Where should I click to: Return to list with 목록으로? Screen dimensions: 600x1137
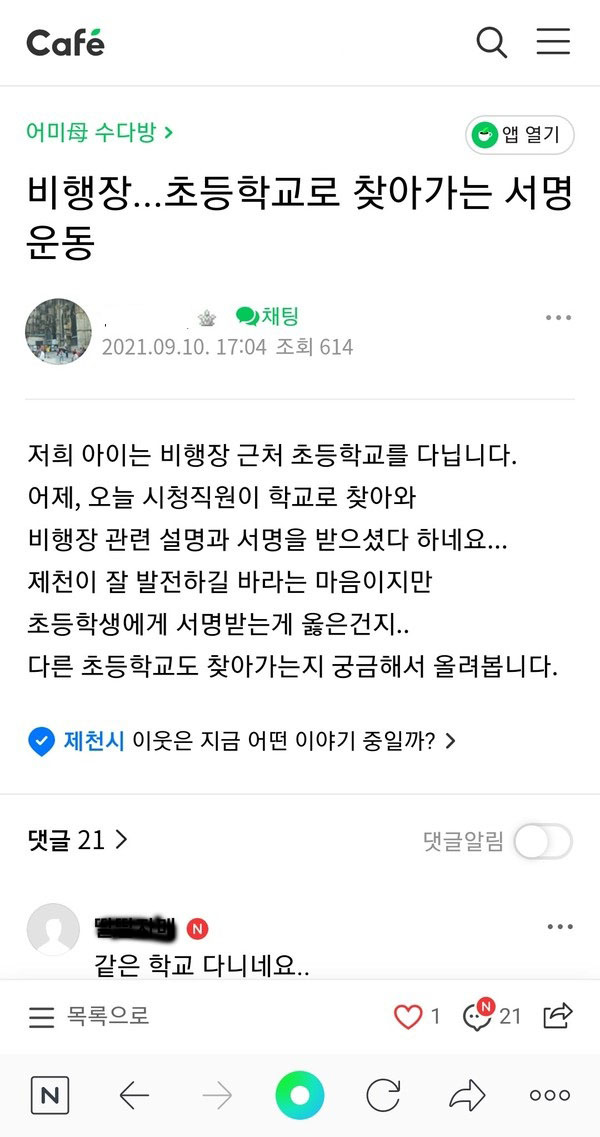89,1017
